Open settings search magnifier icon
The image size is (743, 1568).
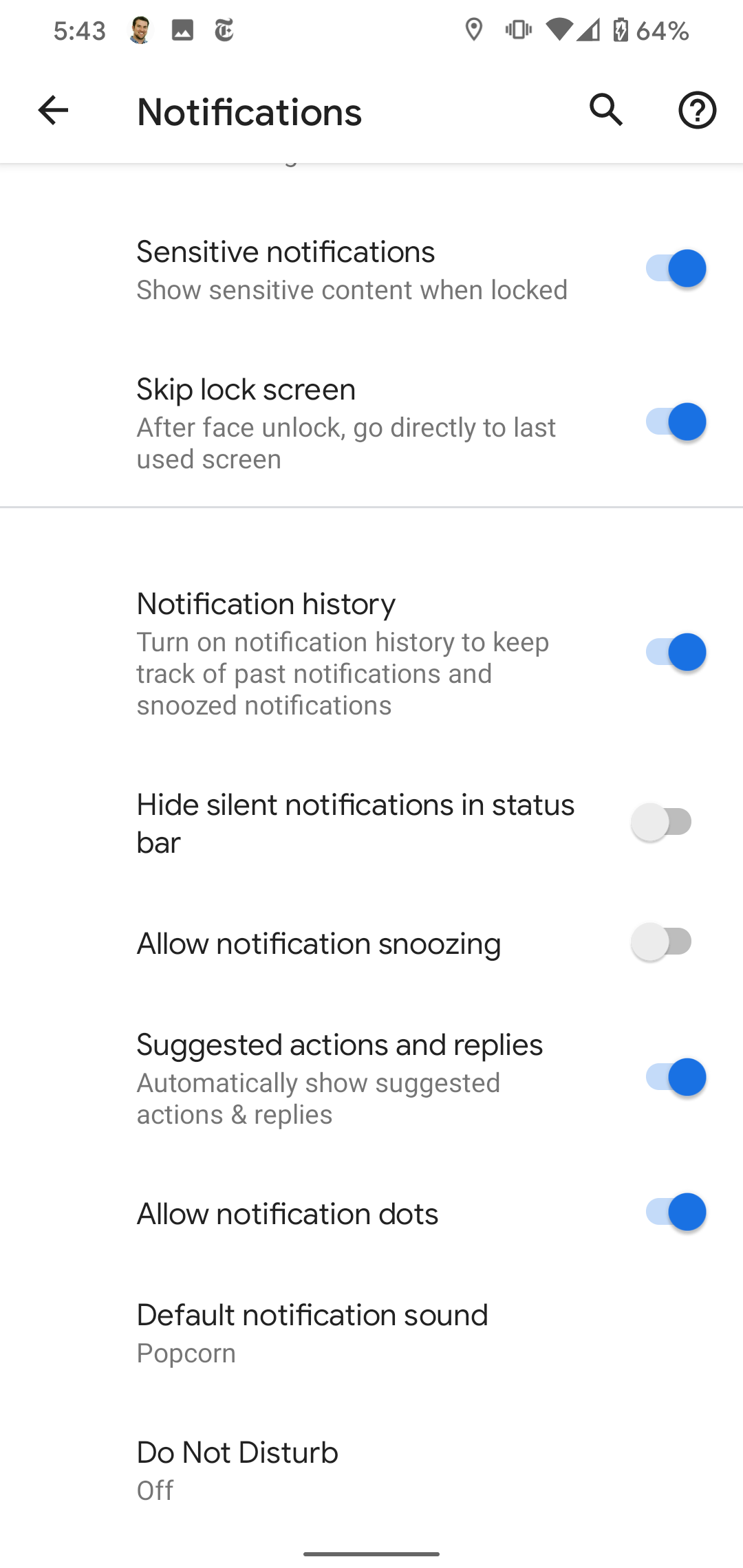[606, 110]
